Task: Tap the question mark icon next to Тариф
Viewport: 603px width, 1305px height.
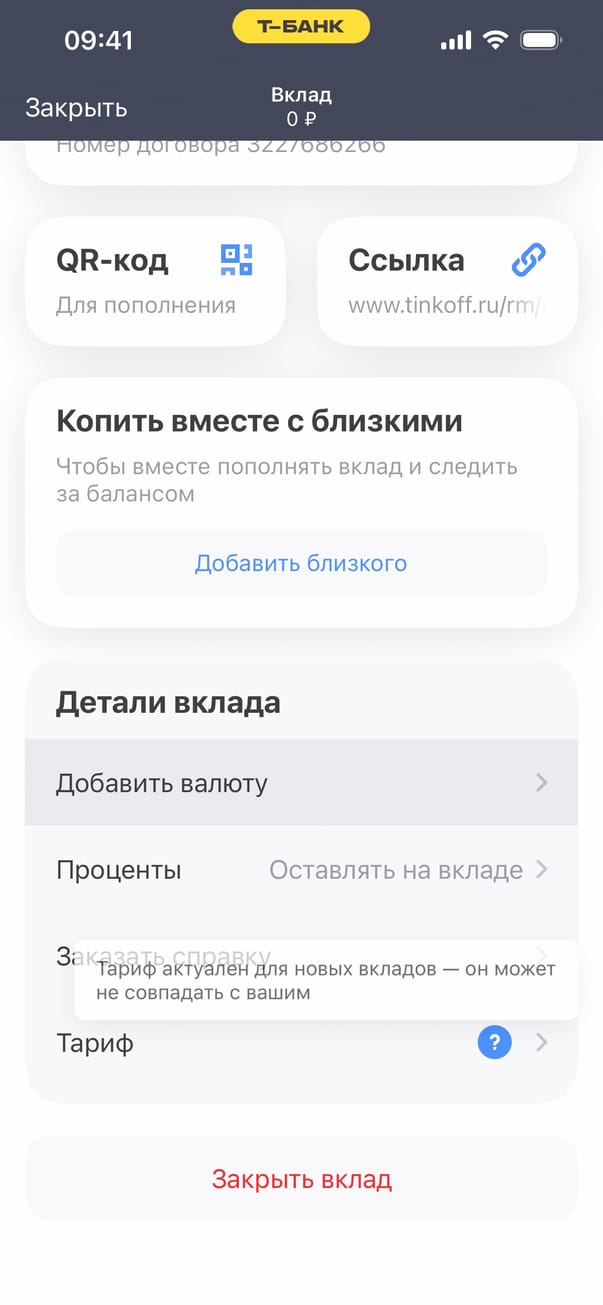Action: click(494, 1044)
